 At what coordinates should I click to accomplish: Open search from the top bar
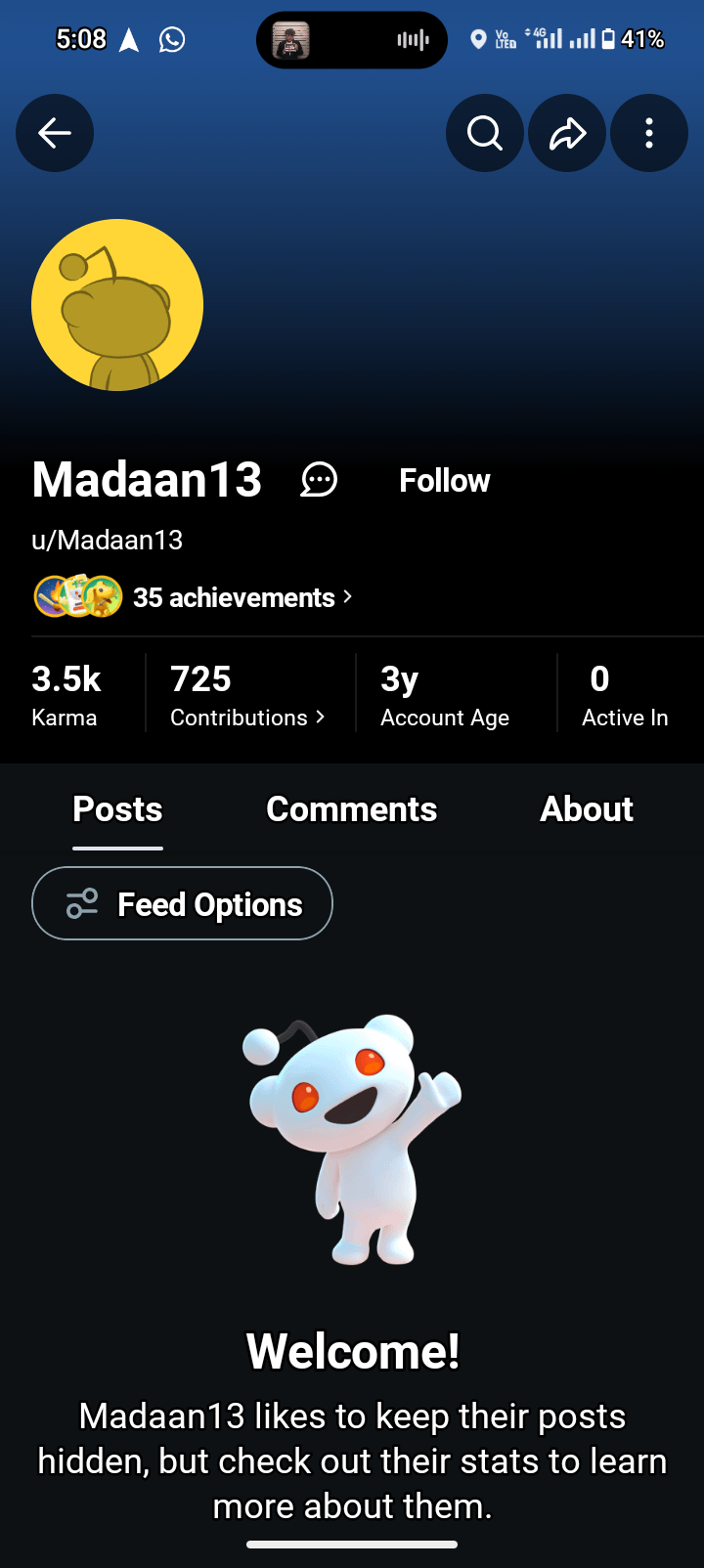(x=484, y=133)
